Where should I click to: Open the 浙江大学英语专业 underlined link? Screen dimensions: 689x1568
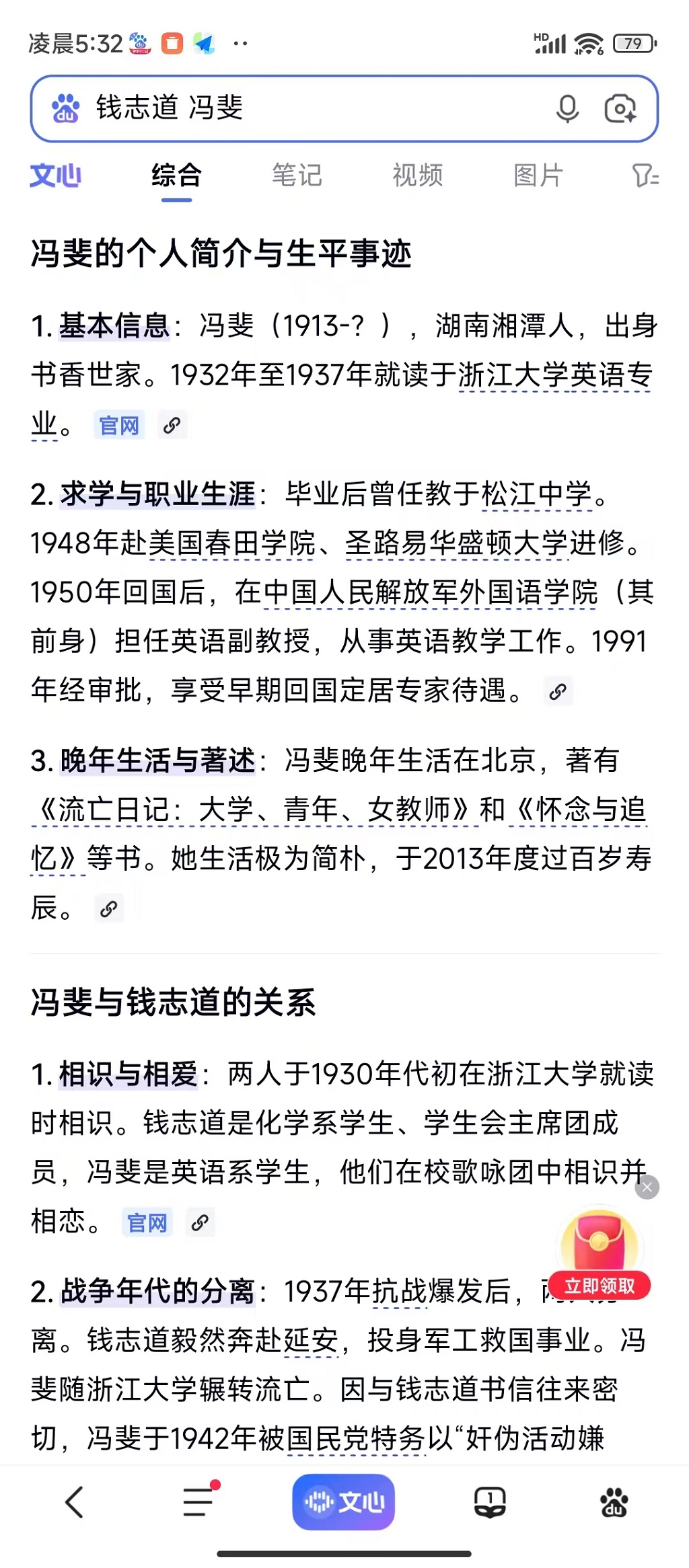tap(554, 375)
